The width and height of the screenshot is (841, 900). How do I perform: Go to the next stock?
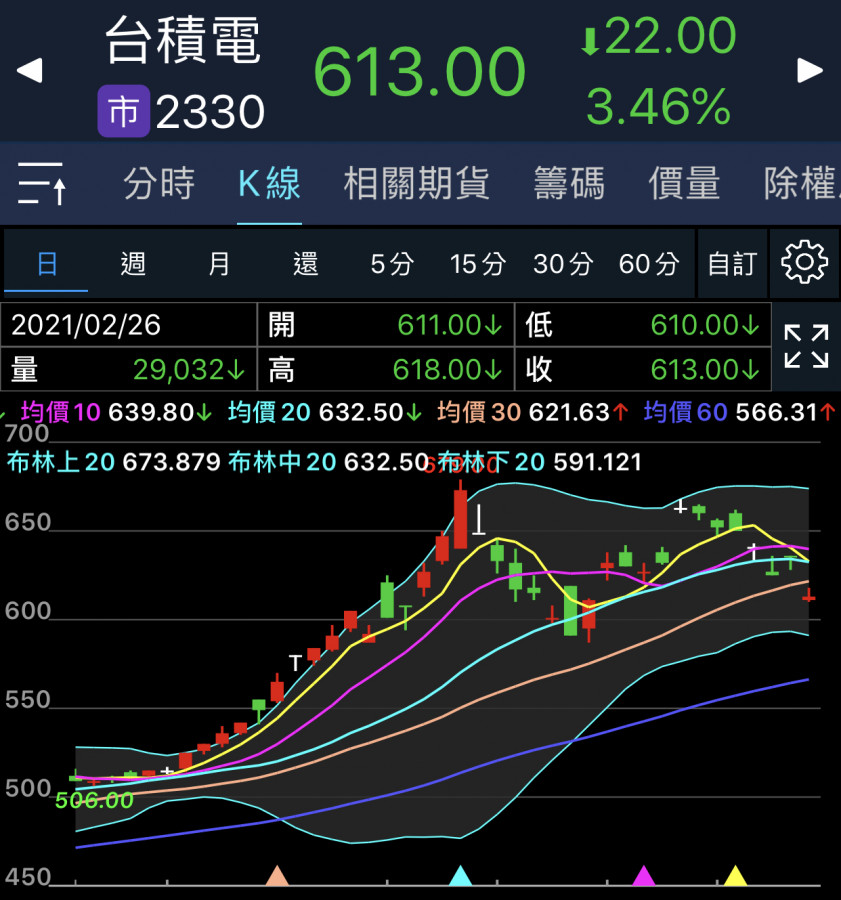coord(809,71)
